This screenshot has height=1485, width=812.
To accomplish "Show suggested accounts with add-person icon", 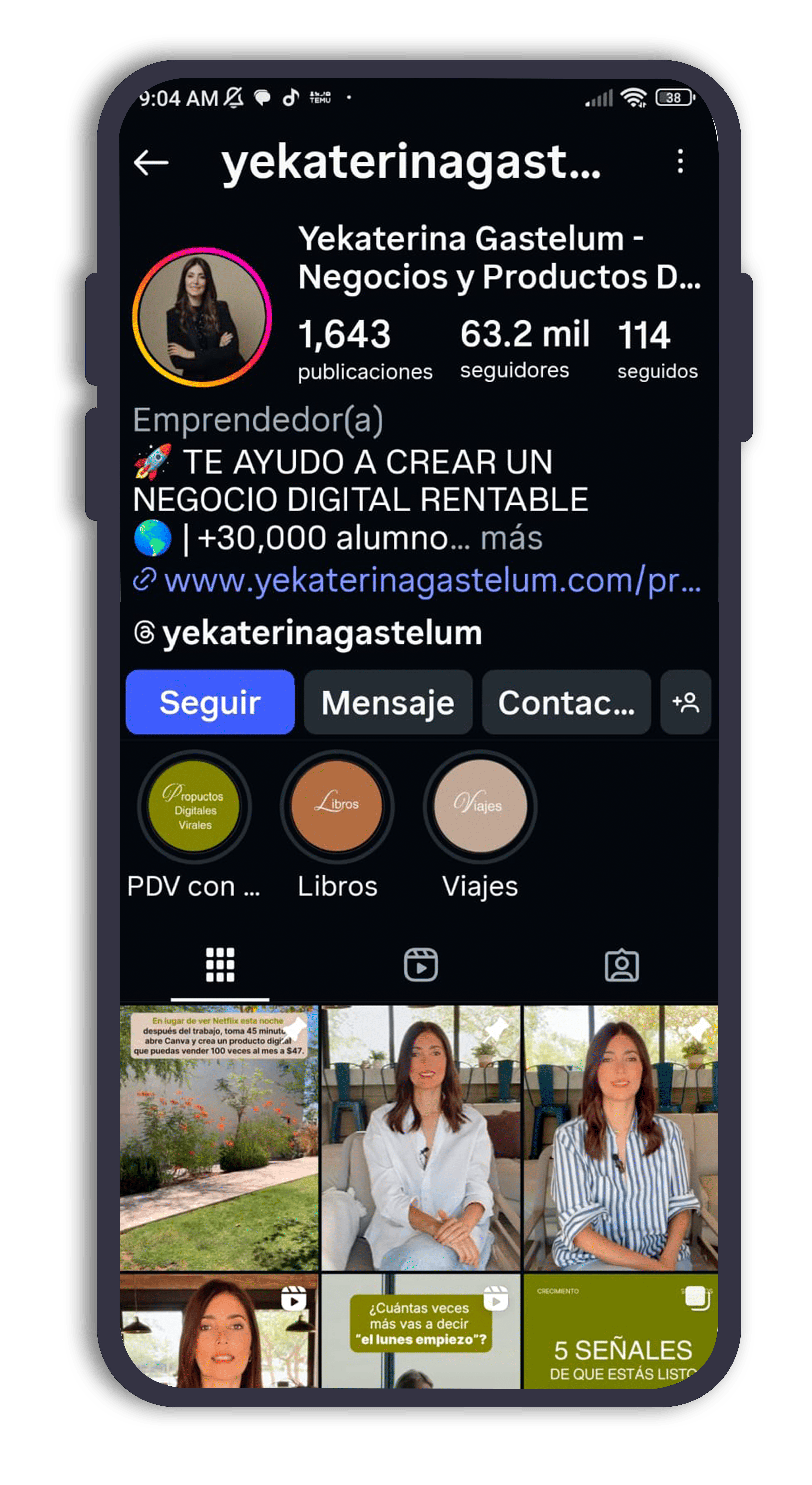I will (685, 702).
